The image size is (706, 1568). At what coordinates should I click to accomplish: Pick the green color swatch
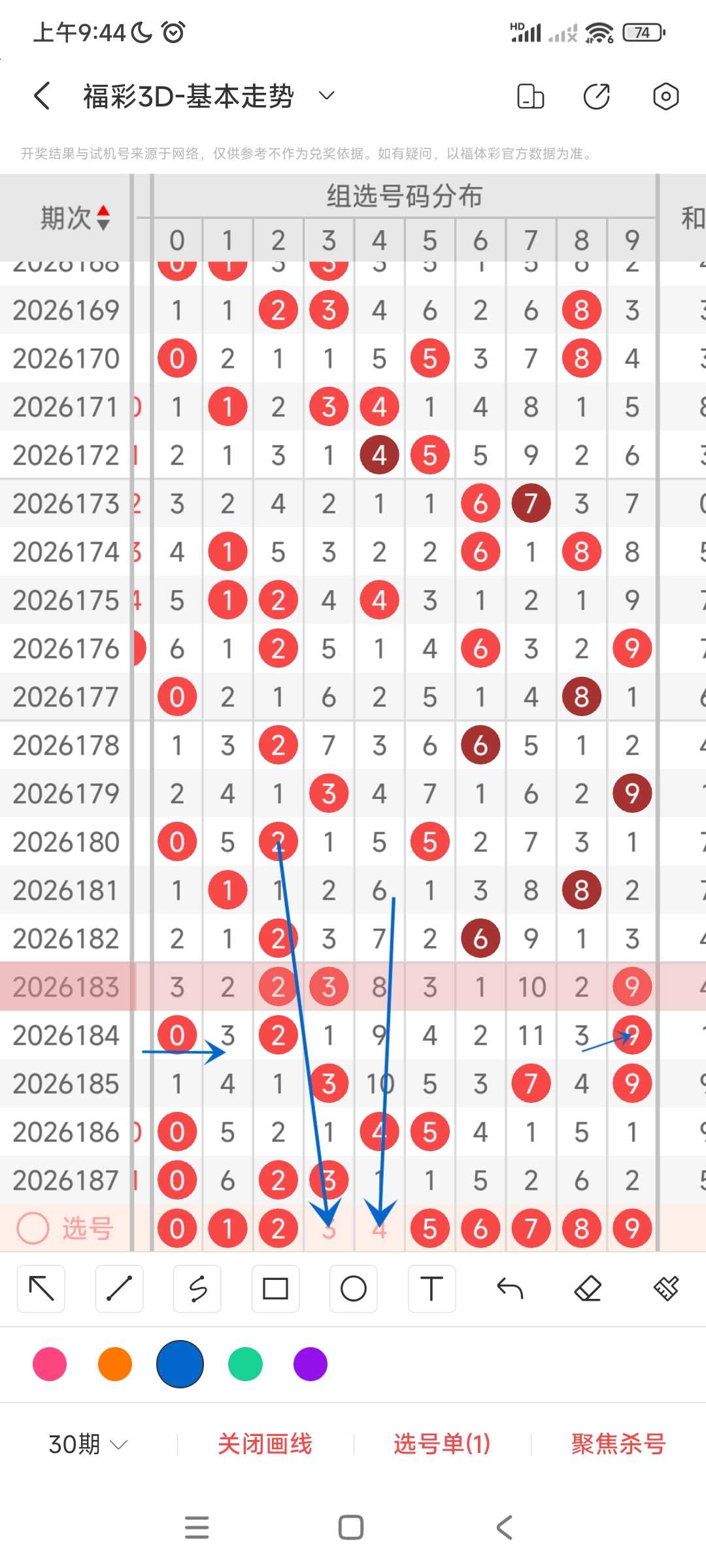pyautogui.click(x=245, y=1364)
